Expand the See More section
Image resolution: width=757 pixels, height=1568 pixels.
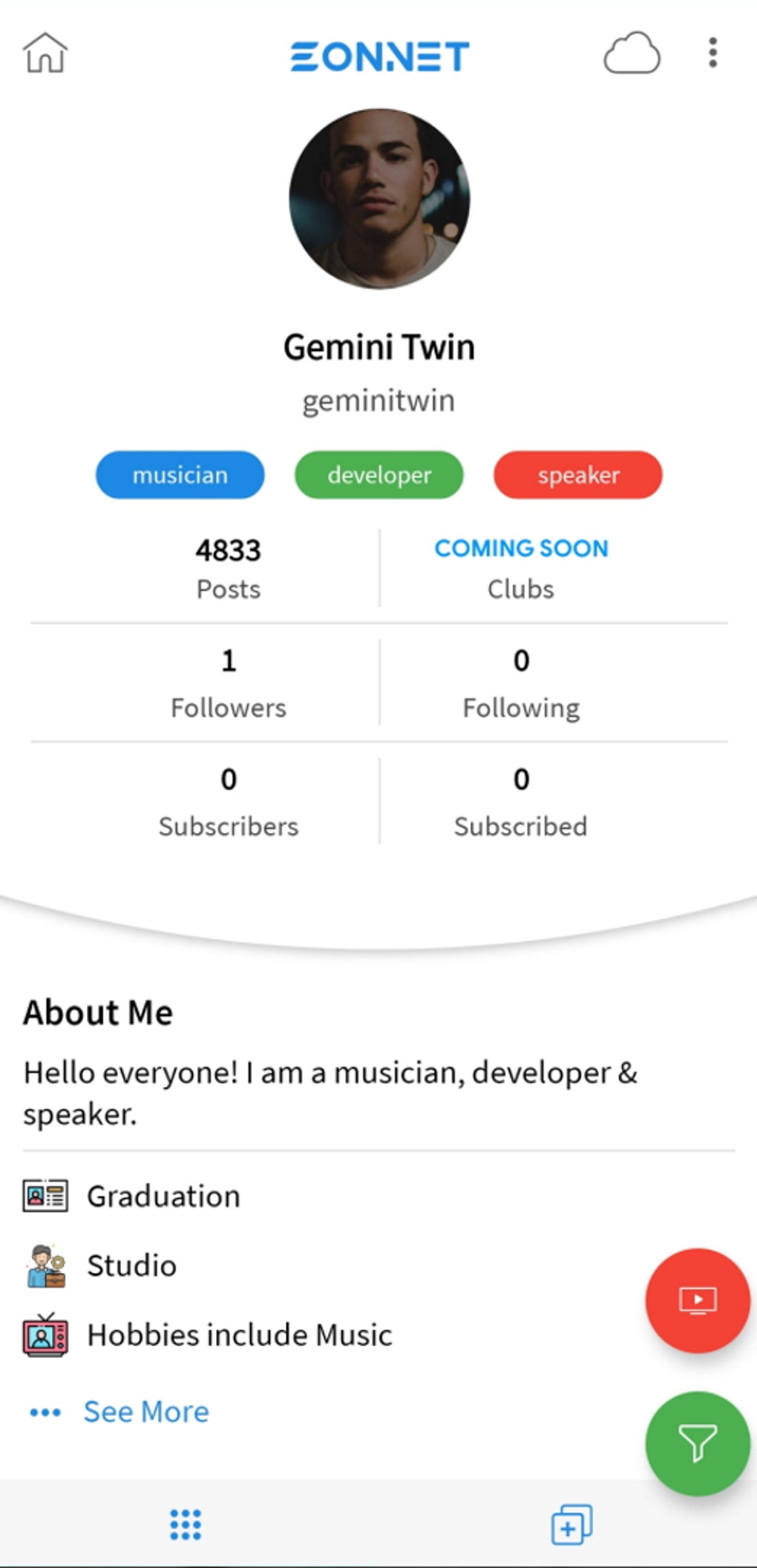(x=145, y=1411)
